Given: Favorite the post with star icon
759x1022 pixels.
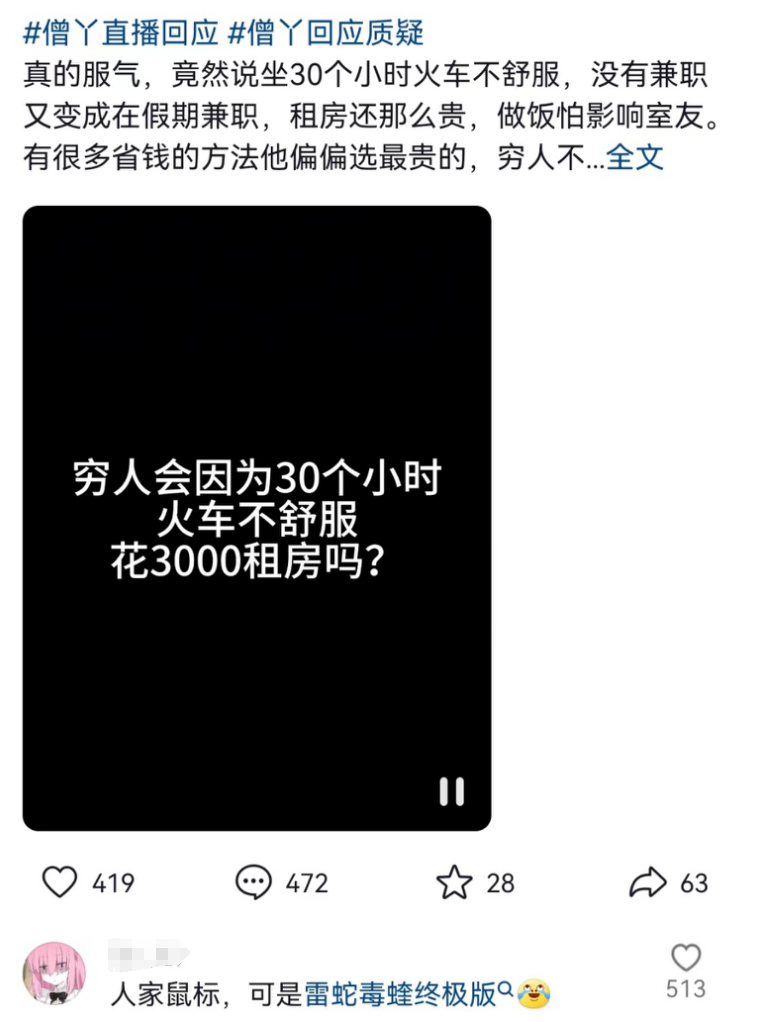Looking at the screenshot, I should click(454, 882).
